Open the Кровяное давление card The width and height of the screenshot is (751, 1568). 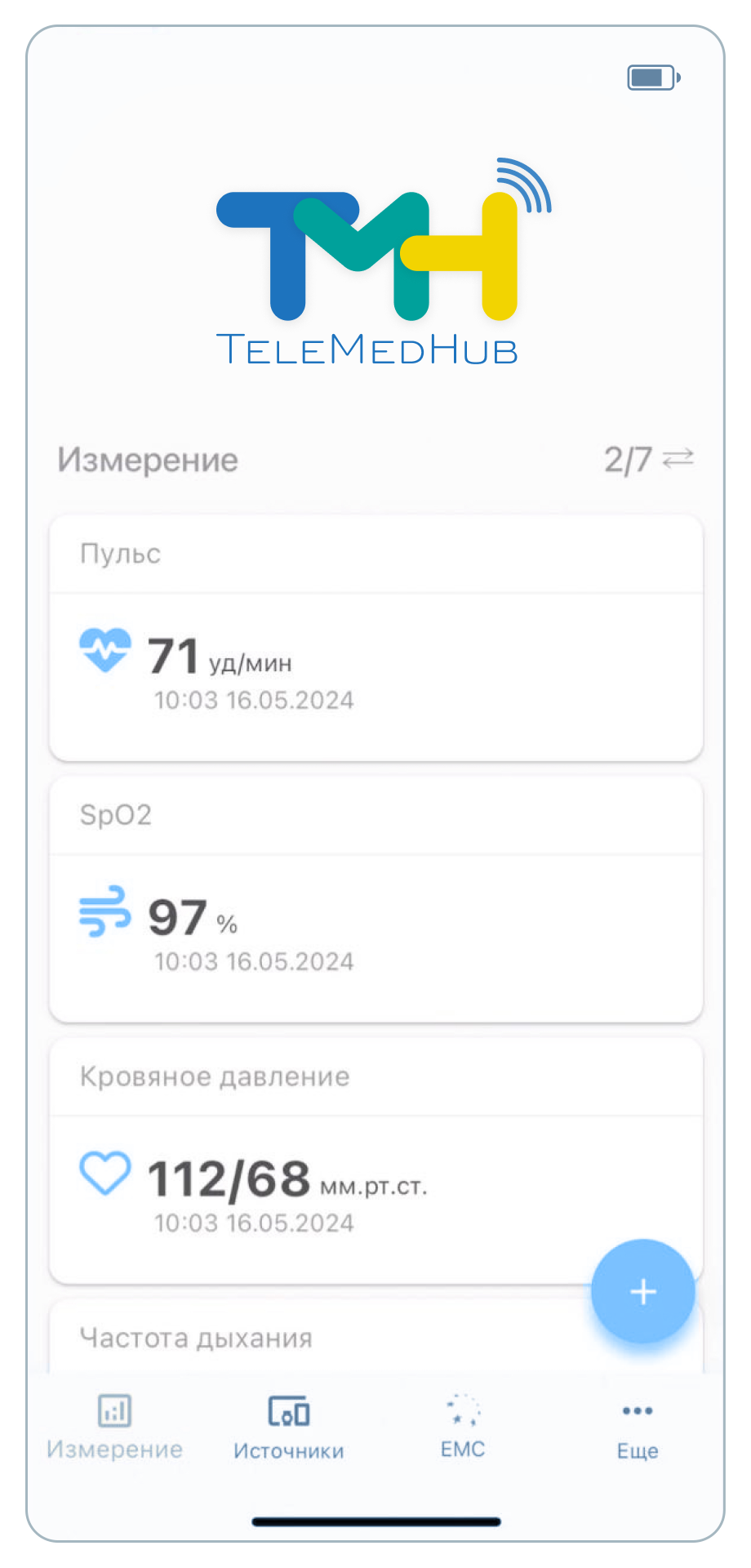pos(375,1160)
